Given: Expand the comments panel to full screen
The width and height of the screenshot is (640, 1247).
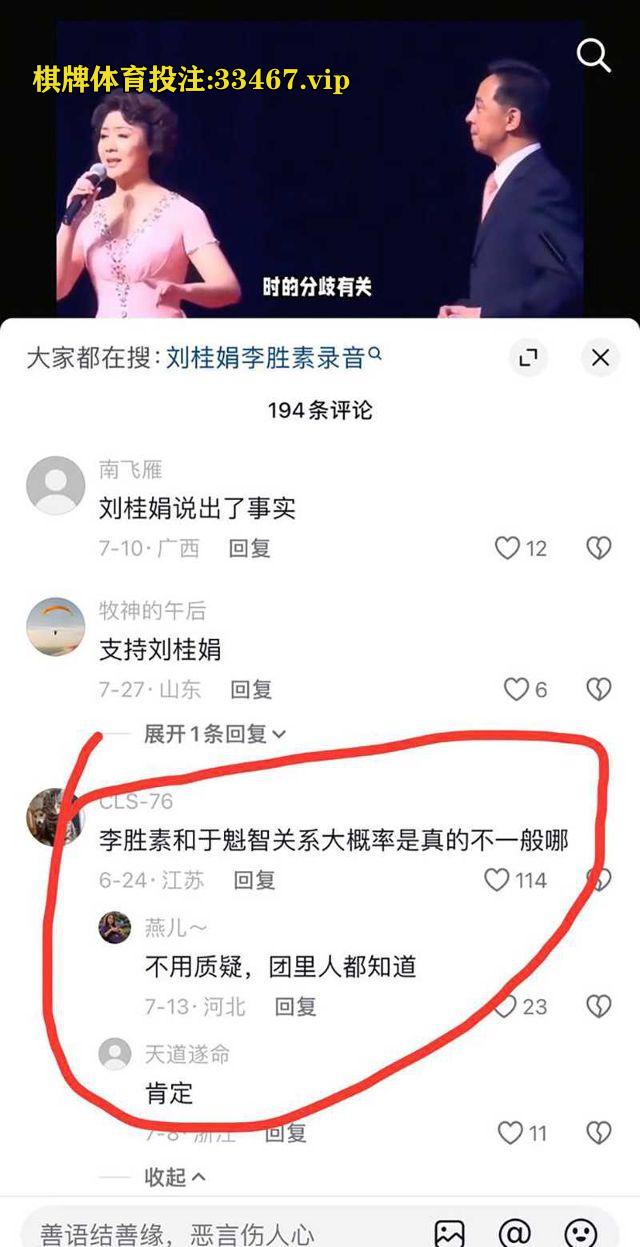Looking at the screenshot, I should (528, 357).
